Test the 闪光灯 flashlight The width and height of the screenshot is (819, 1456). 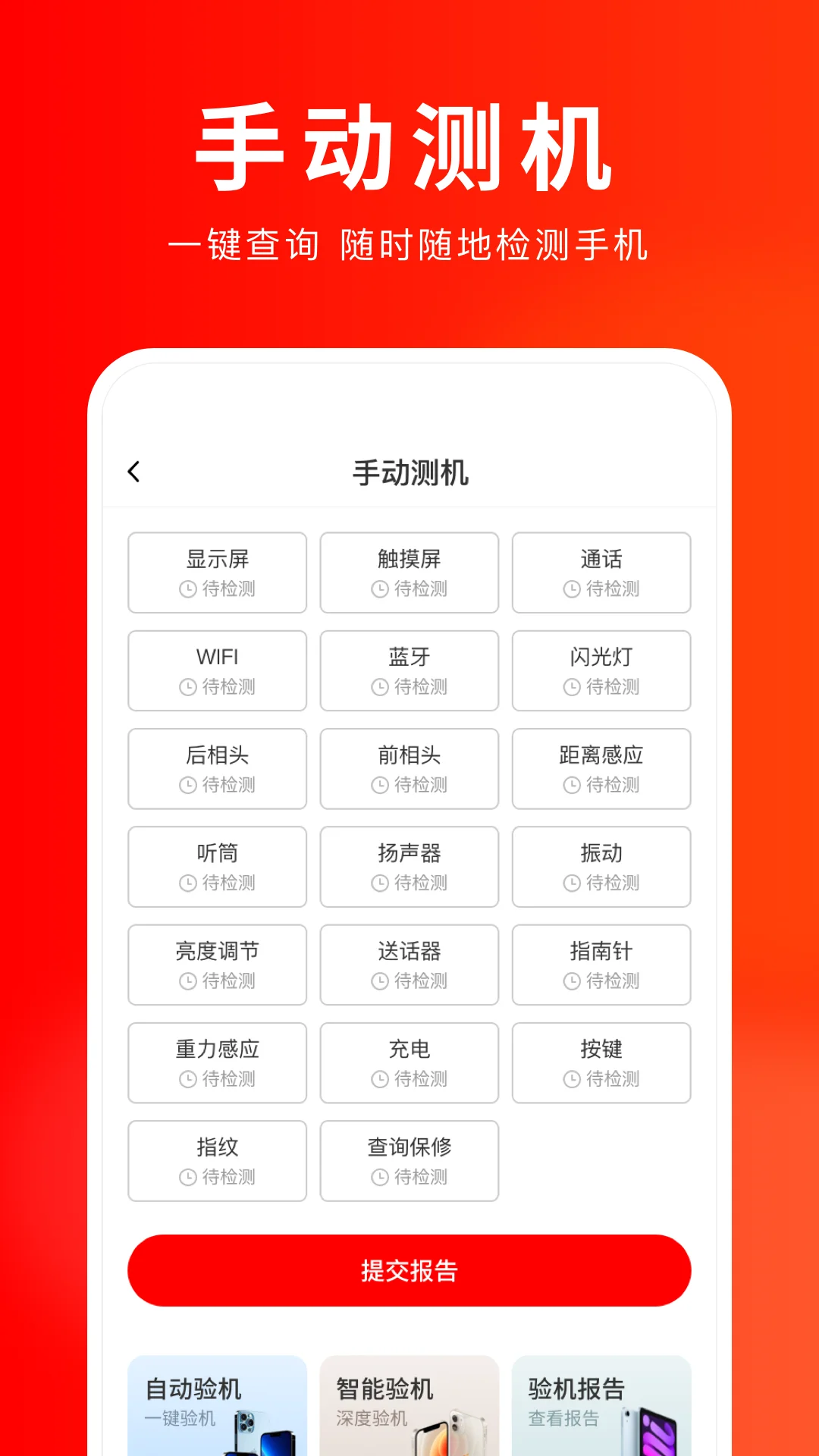(601, 670)
